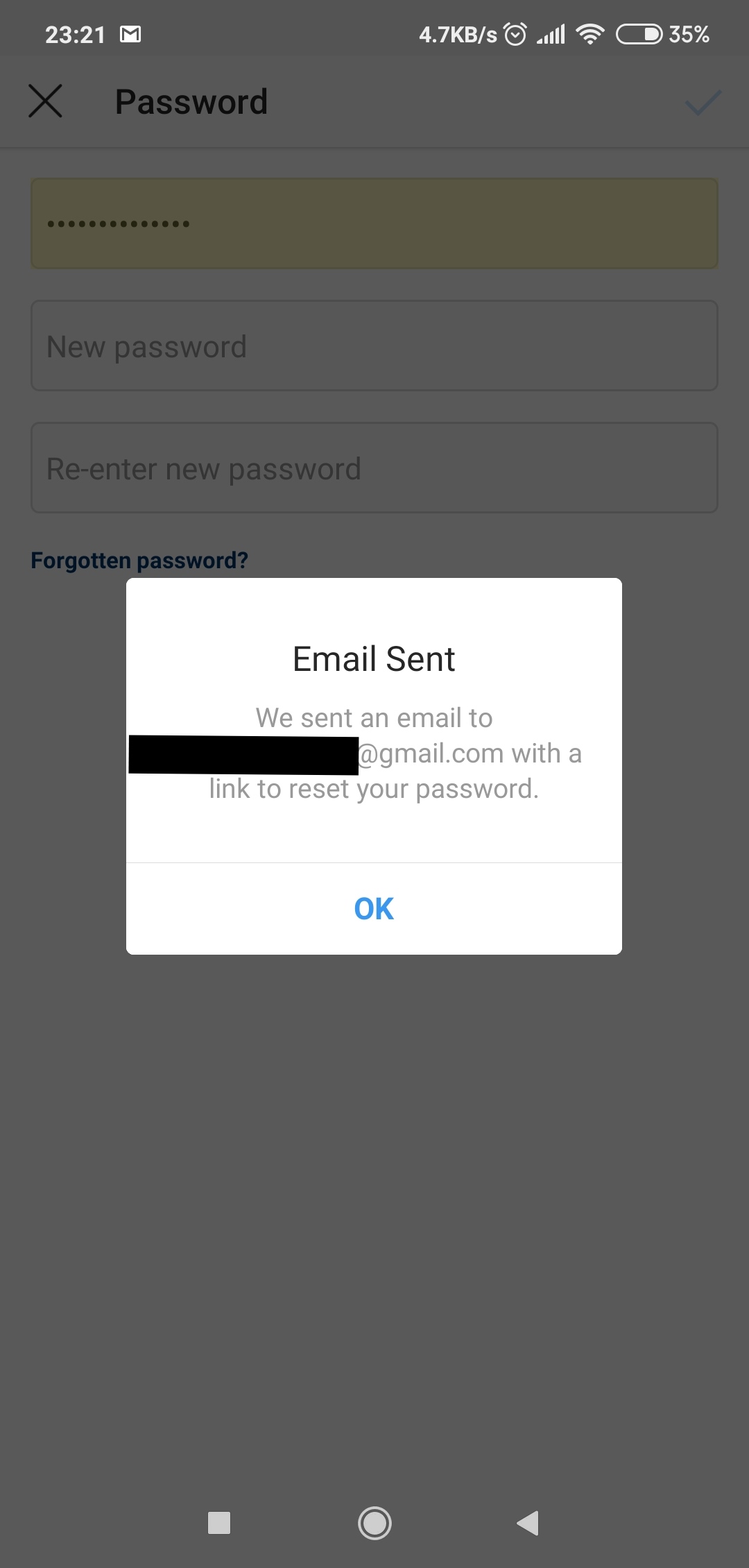Viewport: 749px width, 1568px height.
Task: Focus the current password field
Action: (374, 223)
